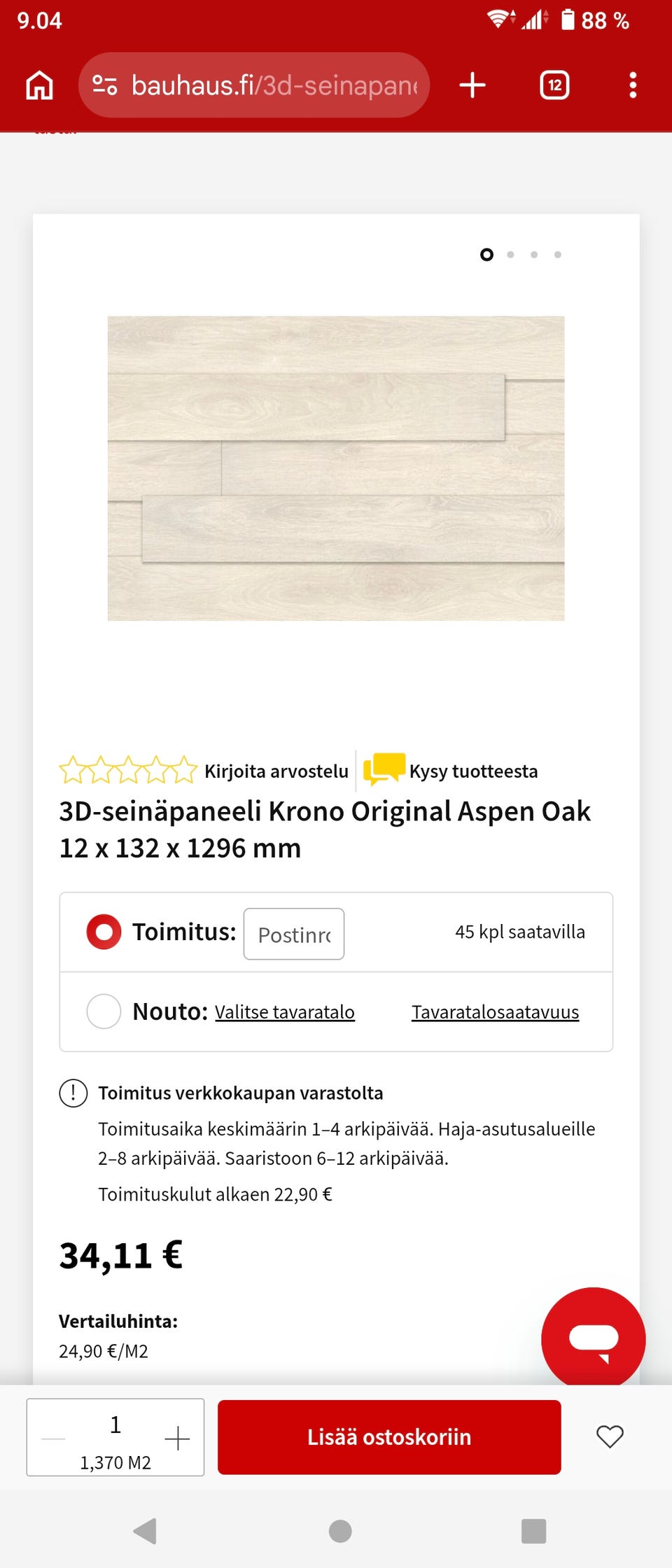Select the Toimitus delivery option
Image resolution: width=672 pixels, height=1568 pixels.
pyautogui.click(x=104, y=932)
